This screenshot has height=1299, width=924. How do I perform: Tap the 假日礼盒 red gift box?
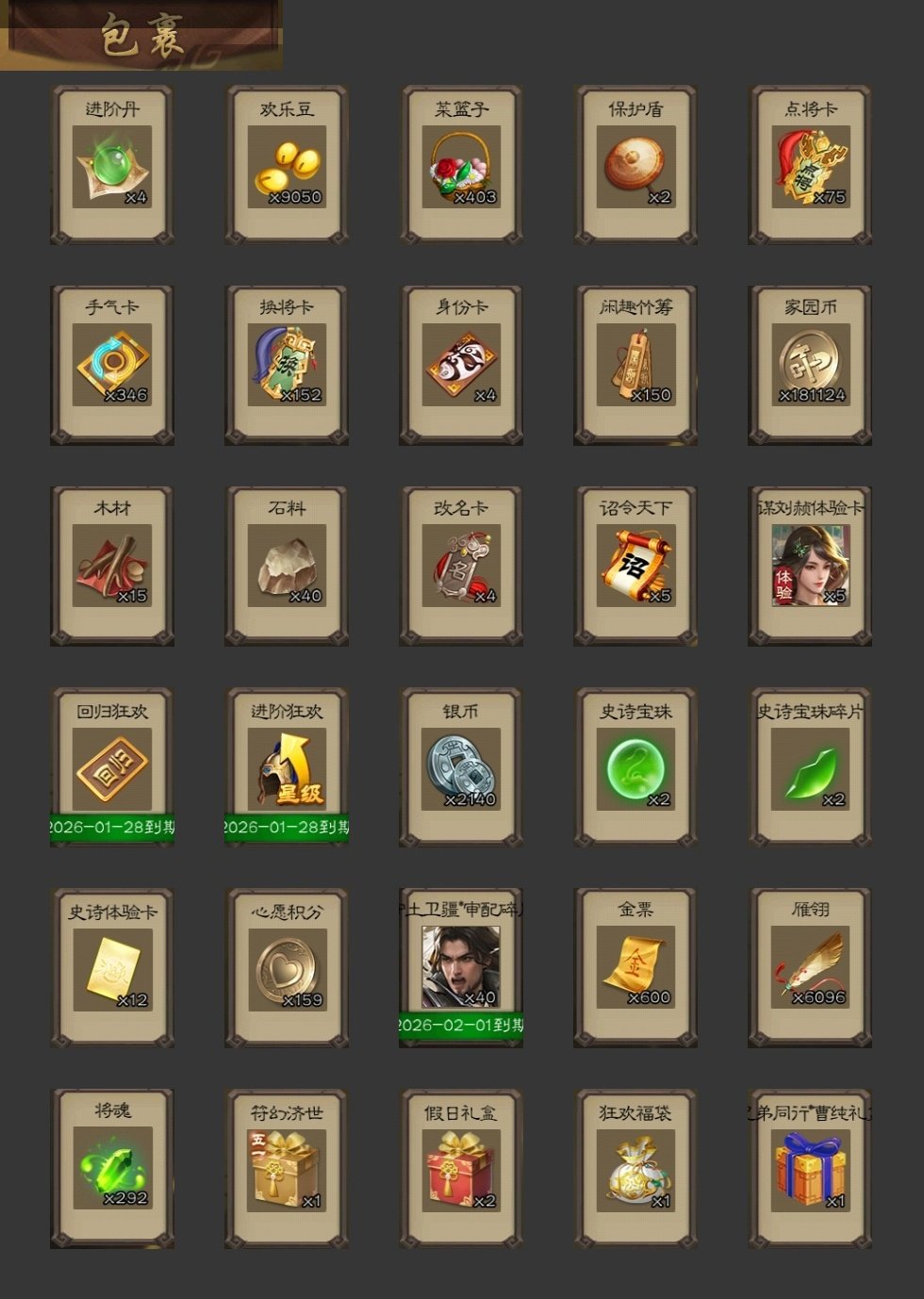point(461,1169)
